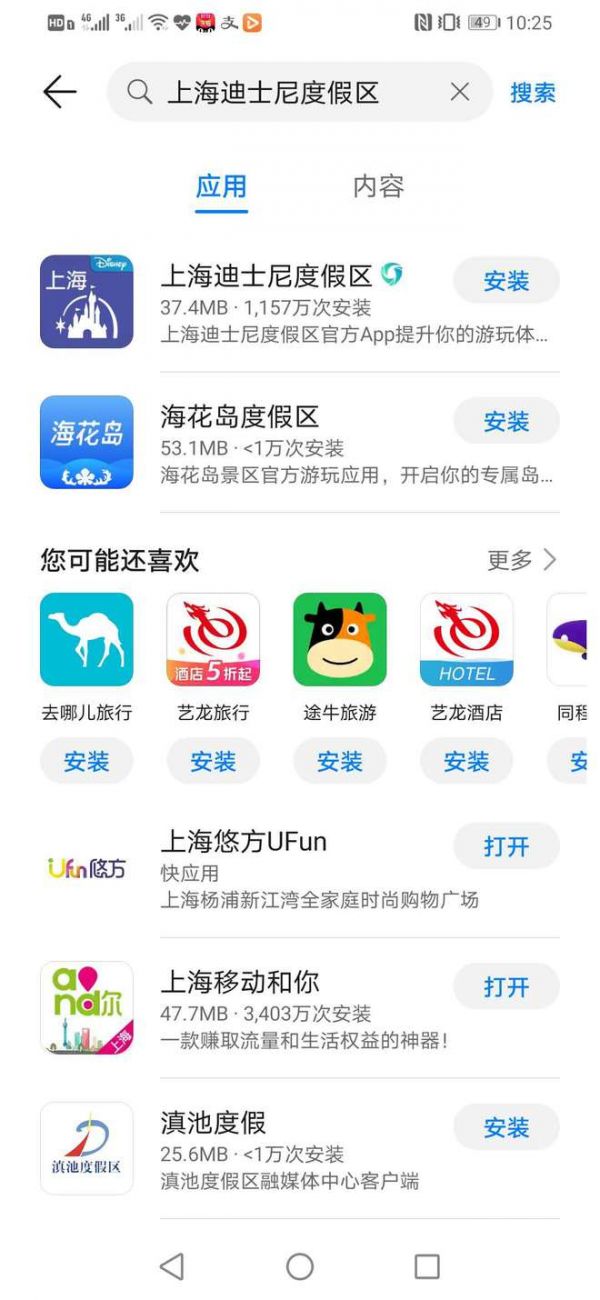Install 途牛旅游
The image size is (600, 1300).
tap(340, 762)
